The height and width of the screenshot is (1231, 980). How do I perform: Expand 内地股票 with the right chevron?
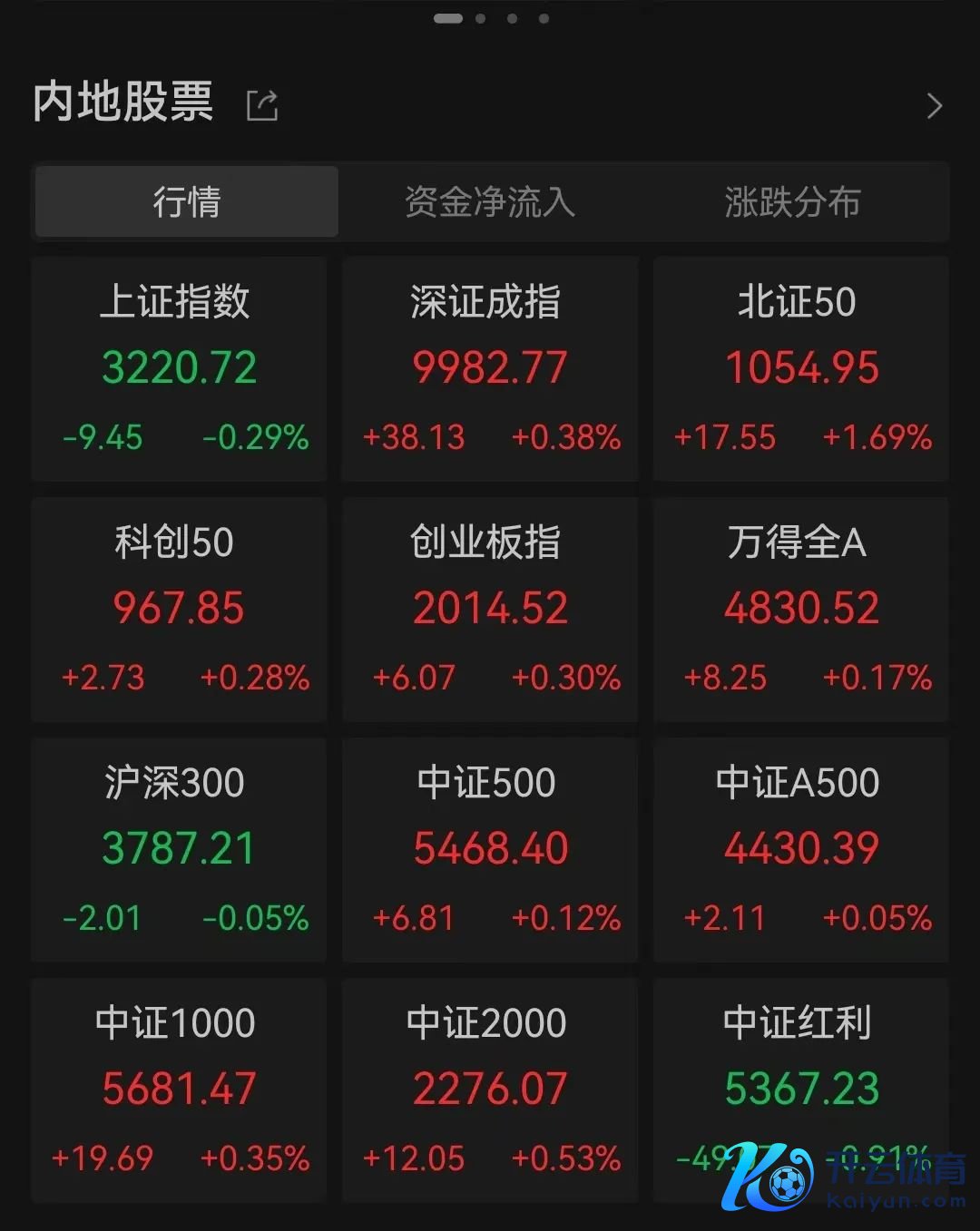coord(935,106)
